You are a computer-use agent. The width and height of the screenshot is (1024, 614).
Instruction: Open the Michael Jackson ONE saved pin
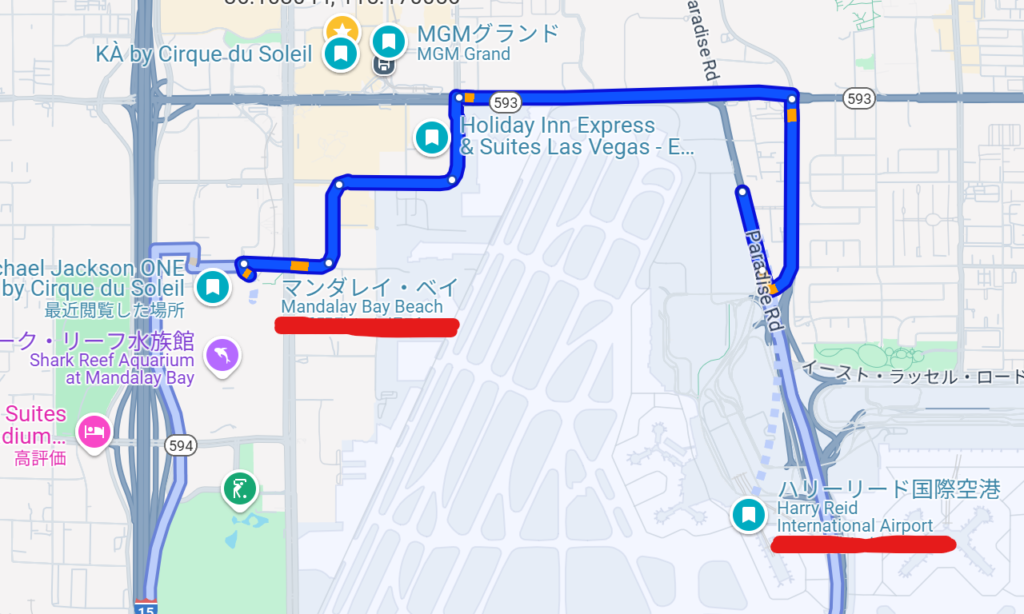(x=212, y=287)
